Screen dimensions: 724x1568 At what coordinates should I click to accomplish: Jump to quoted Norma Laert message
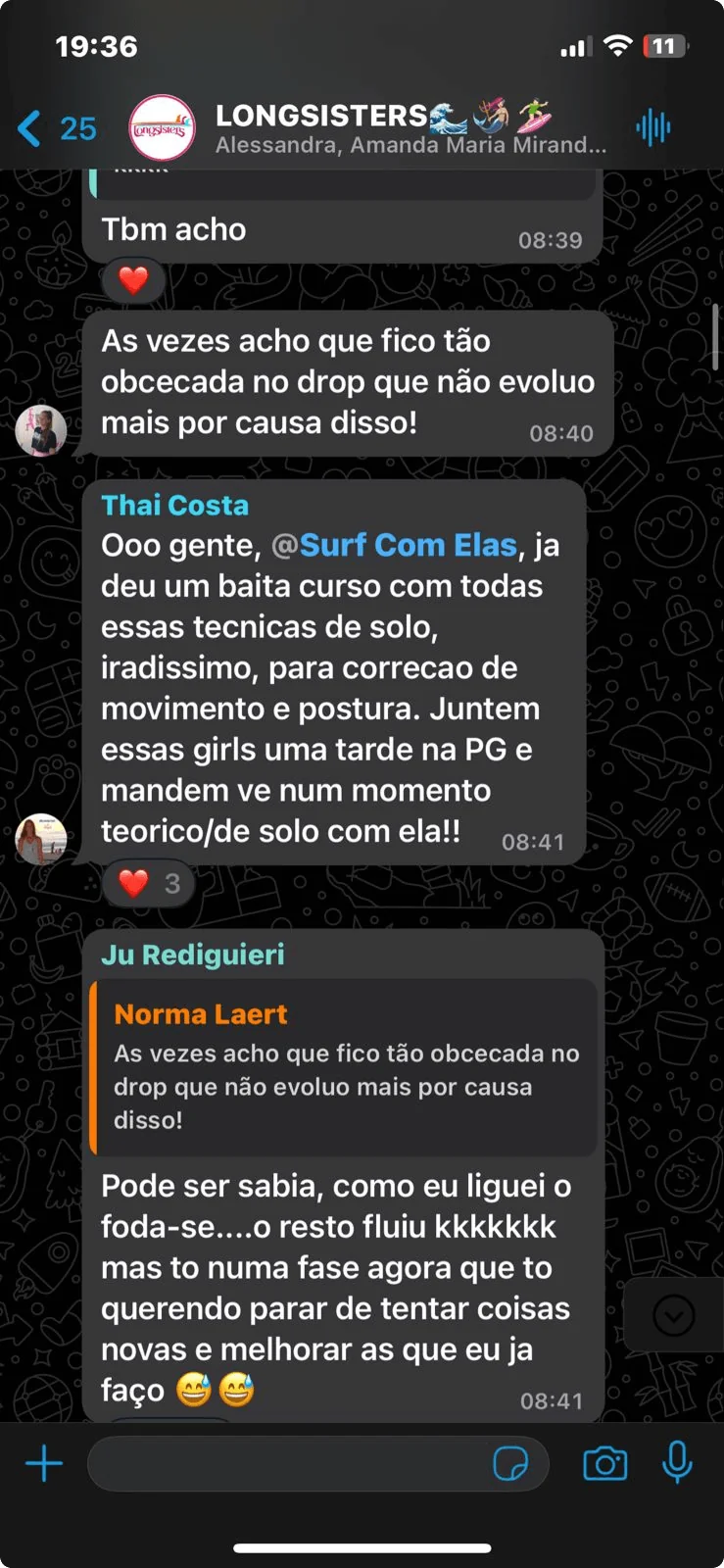tap(345, 1067)
